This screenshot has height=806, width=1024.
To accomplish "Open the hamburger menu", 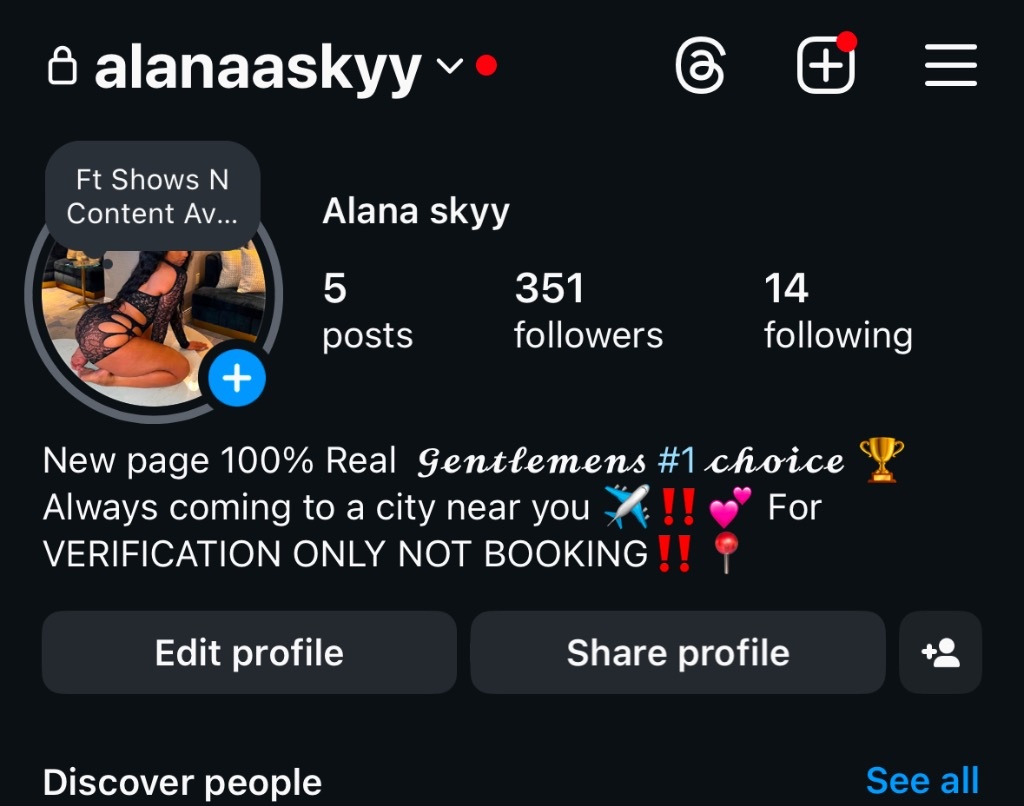I will pyautogui.click(x=950, y=67).
